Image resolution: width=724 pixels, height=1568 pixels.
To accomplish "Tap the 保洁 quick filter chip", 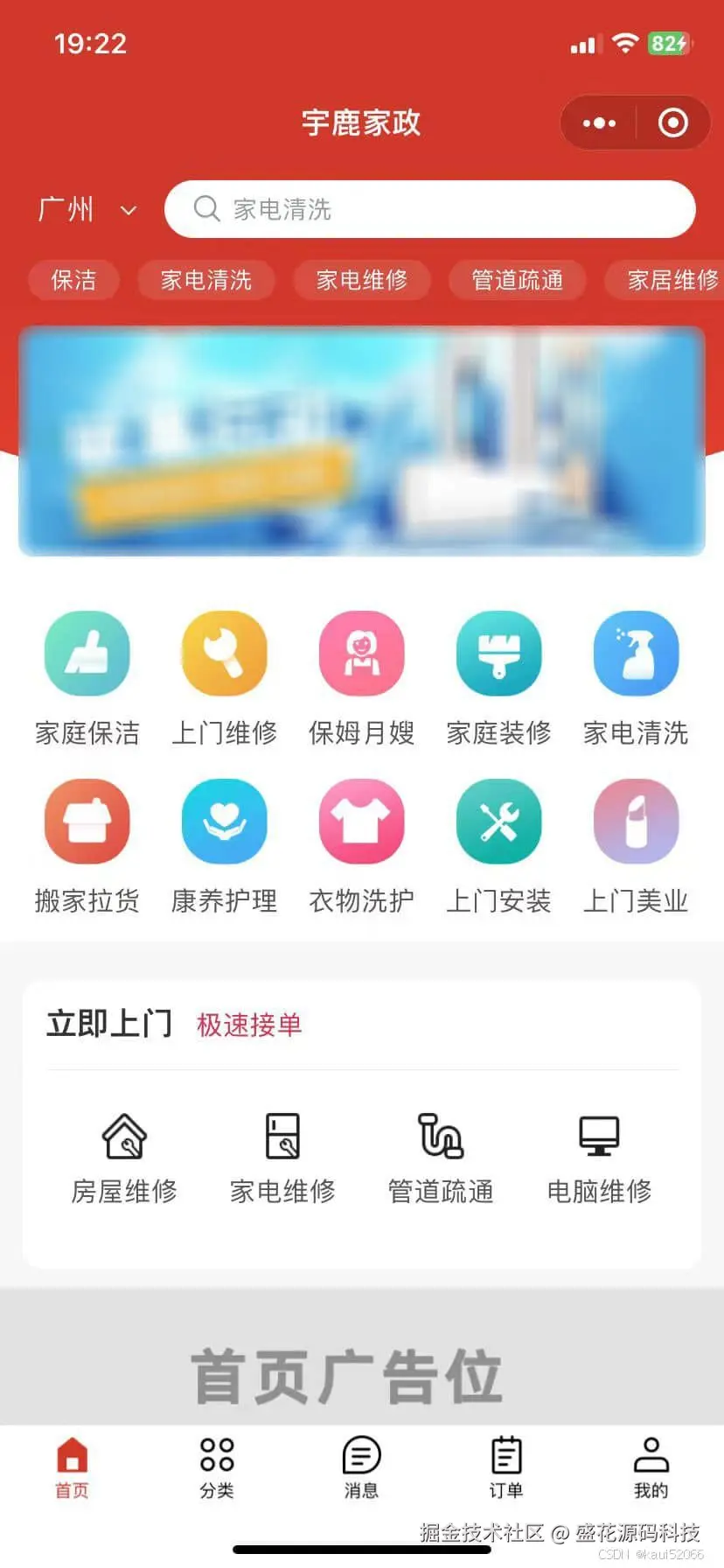I will (73, 280).
